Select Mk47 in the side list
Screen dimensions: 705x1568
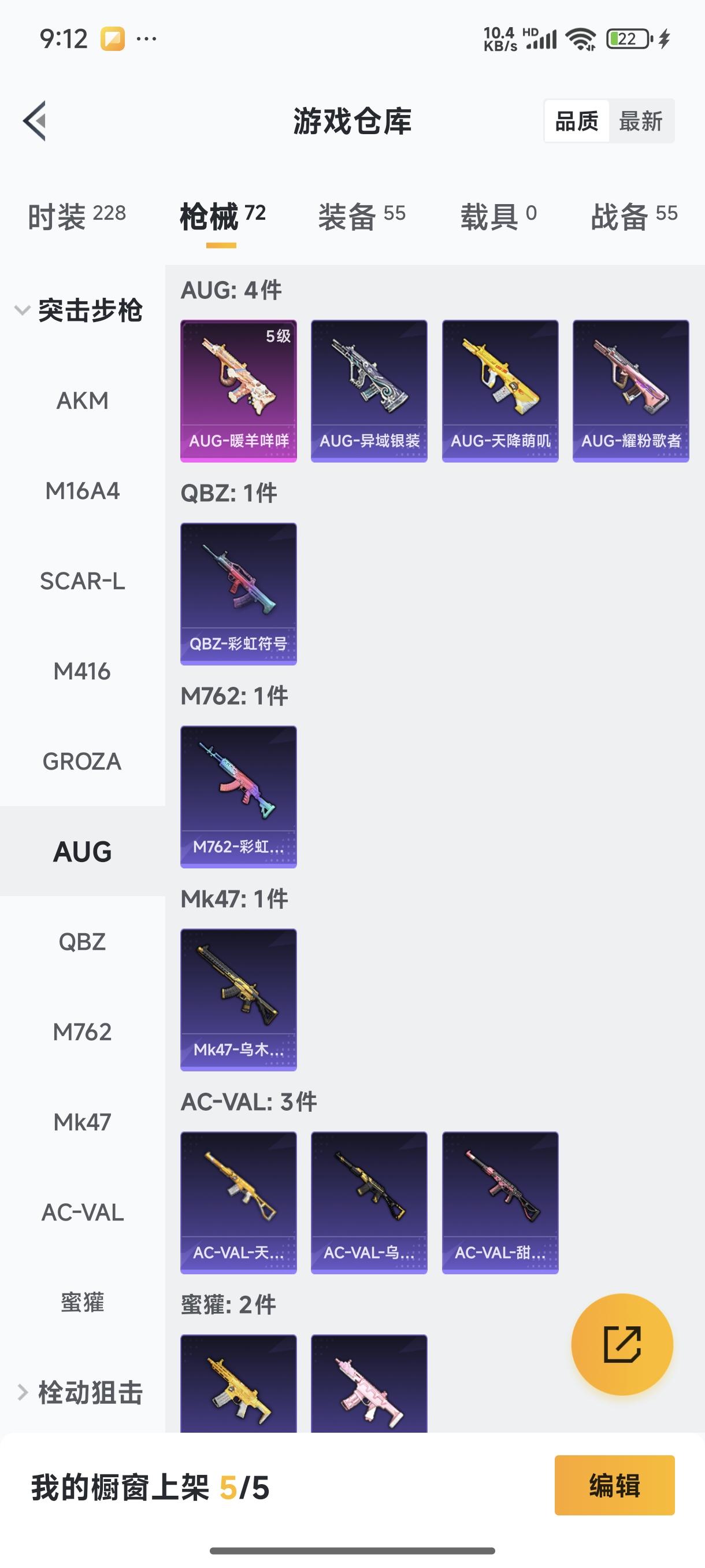82,1122
